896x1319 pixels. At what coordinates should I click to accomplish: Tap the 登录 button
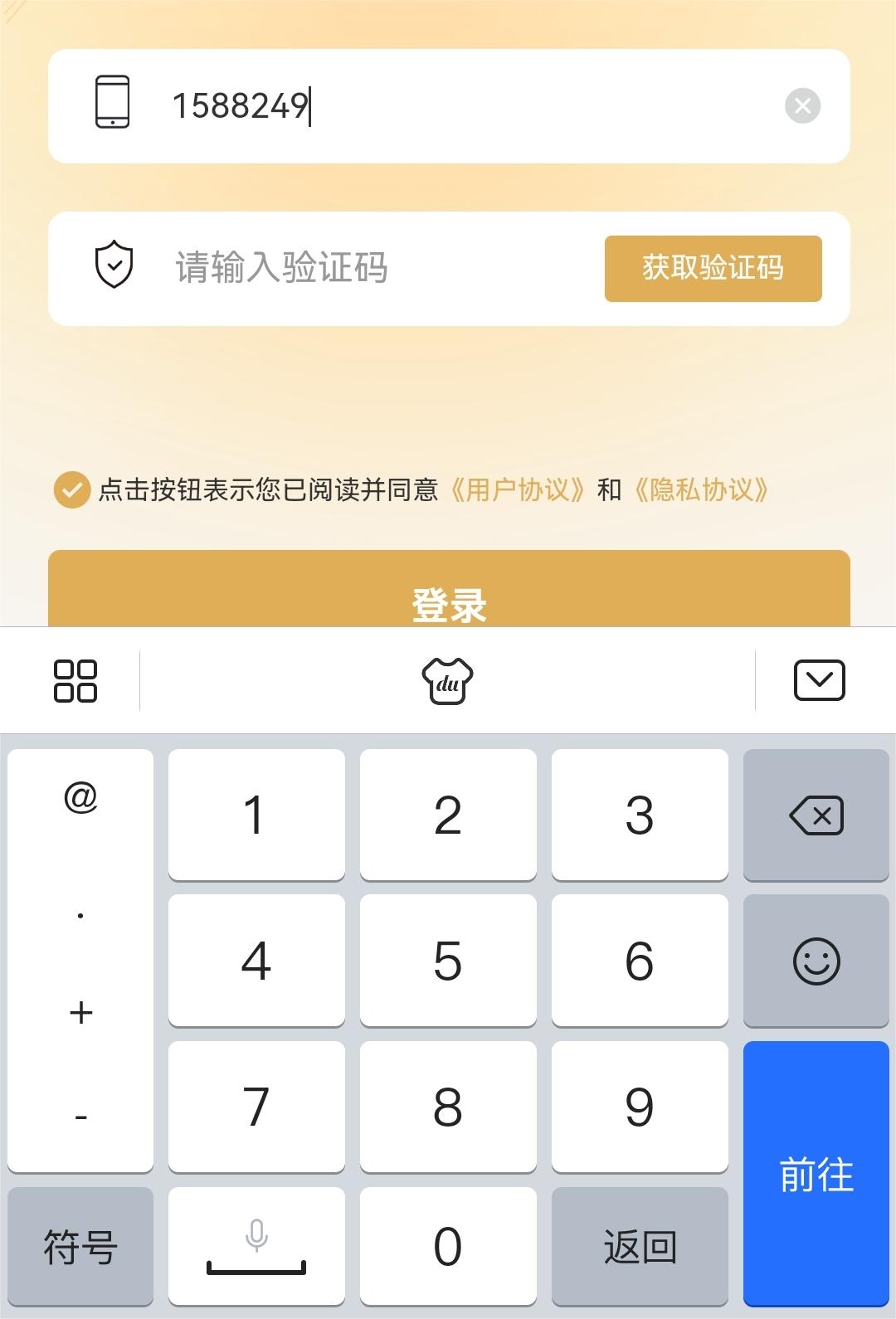(x=448, y=596)
